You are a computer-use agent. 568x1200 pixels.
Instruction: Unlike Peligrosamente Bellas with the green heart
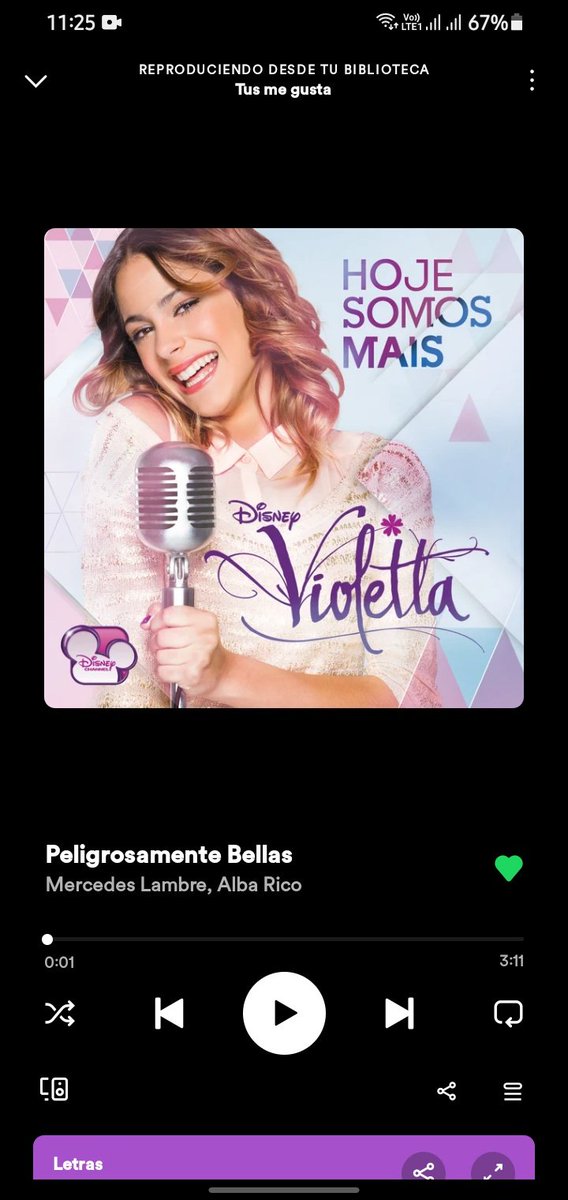tap(509, 868)
